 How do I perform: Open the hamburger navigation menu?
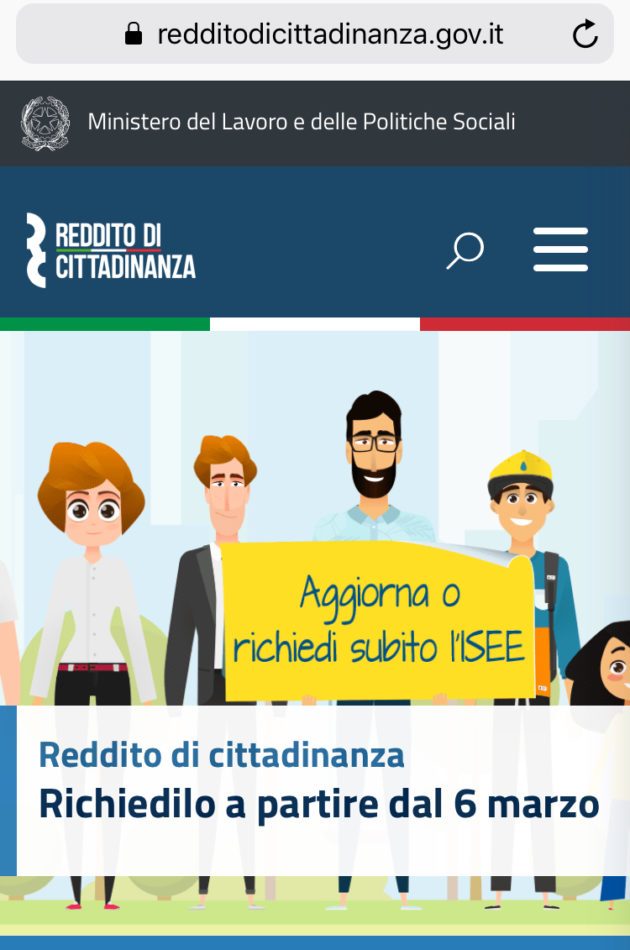(560, 249)
